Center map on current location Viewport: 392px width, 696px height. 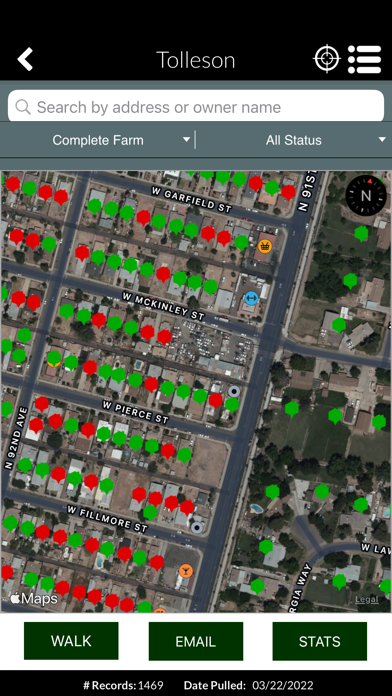coord(327,59)
